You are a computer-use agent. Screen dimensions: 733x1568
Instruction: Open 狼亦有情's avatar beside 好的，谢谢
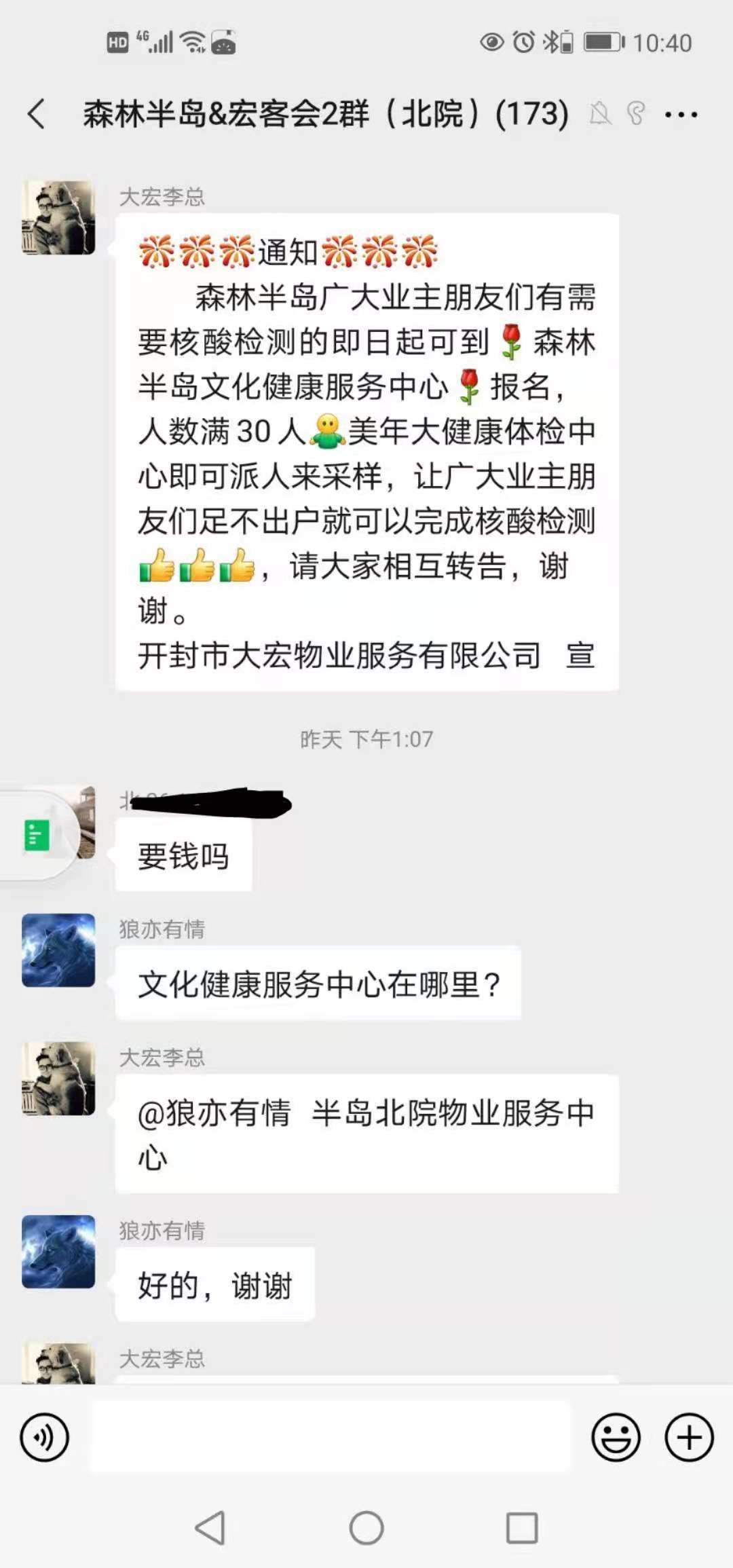[58, 1252]
